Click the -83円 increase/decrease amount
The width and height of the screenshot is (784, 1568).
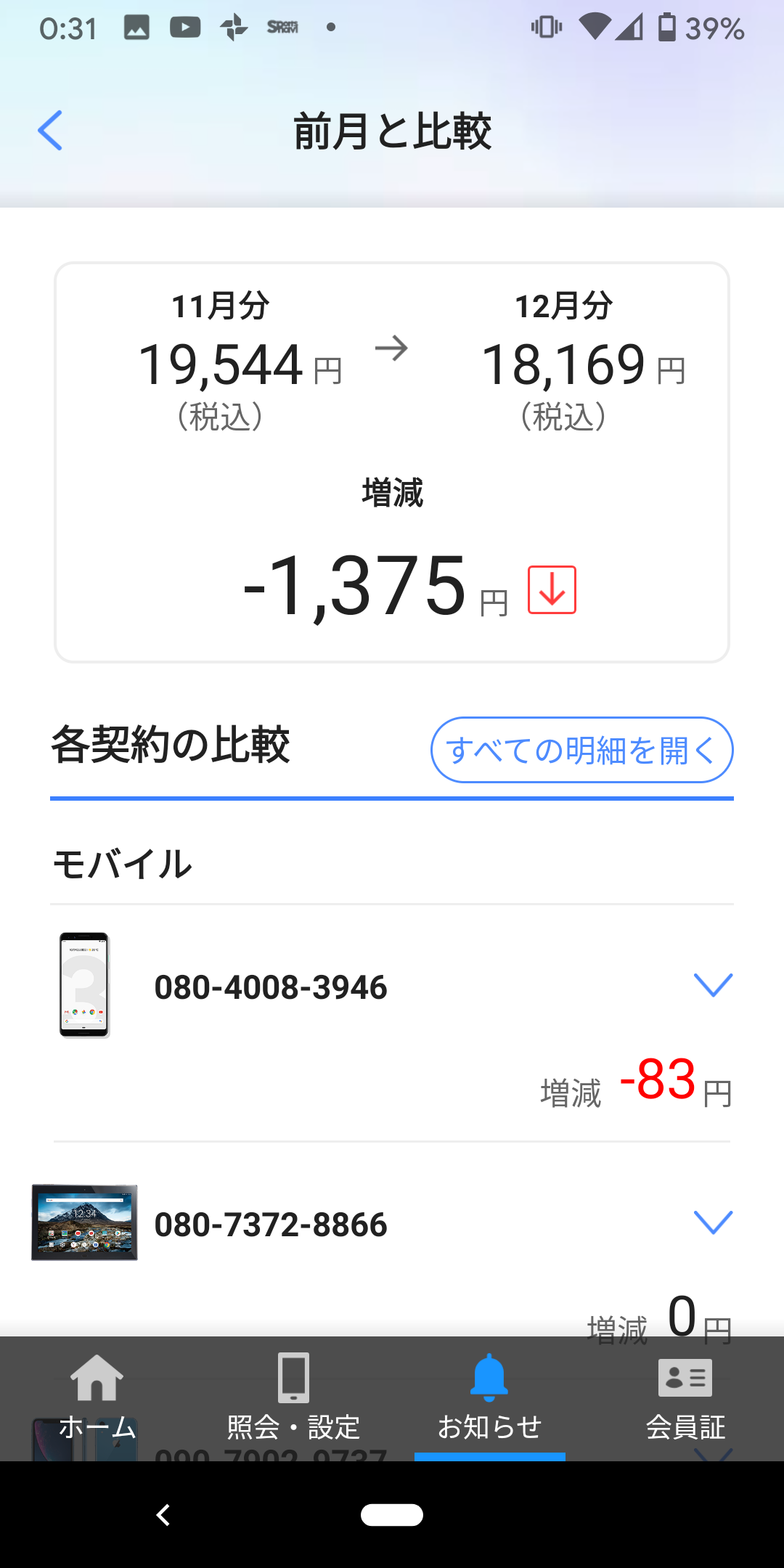click(657, 1085)
